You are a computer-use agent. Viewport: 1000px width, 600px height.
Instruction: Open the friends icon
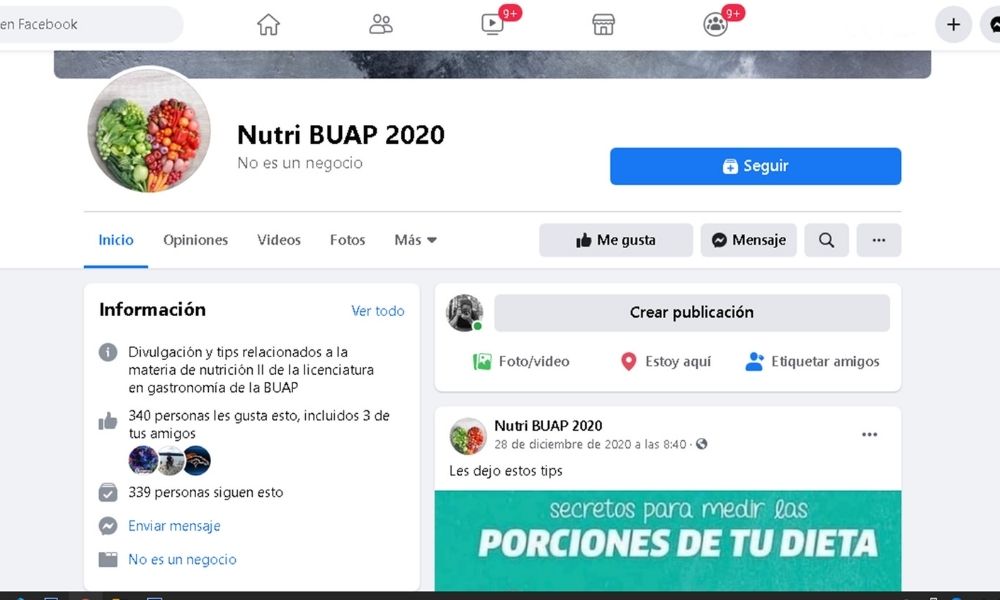pyautogui.click(x=380, y=24)
